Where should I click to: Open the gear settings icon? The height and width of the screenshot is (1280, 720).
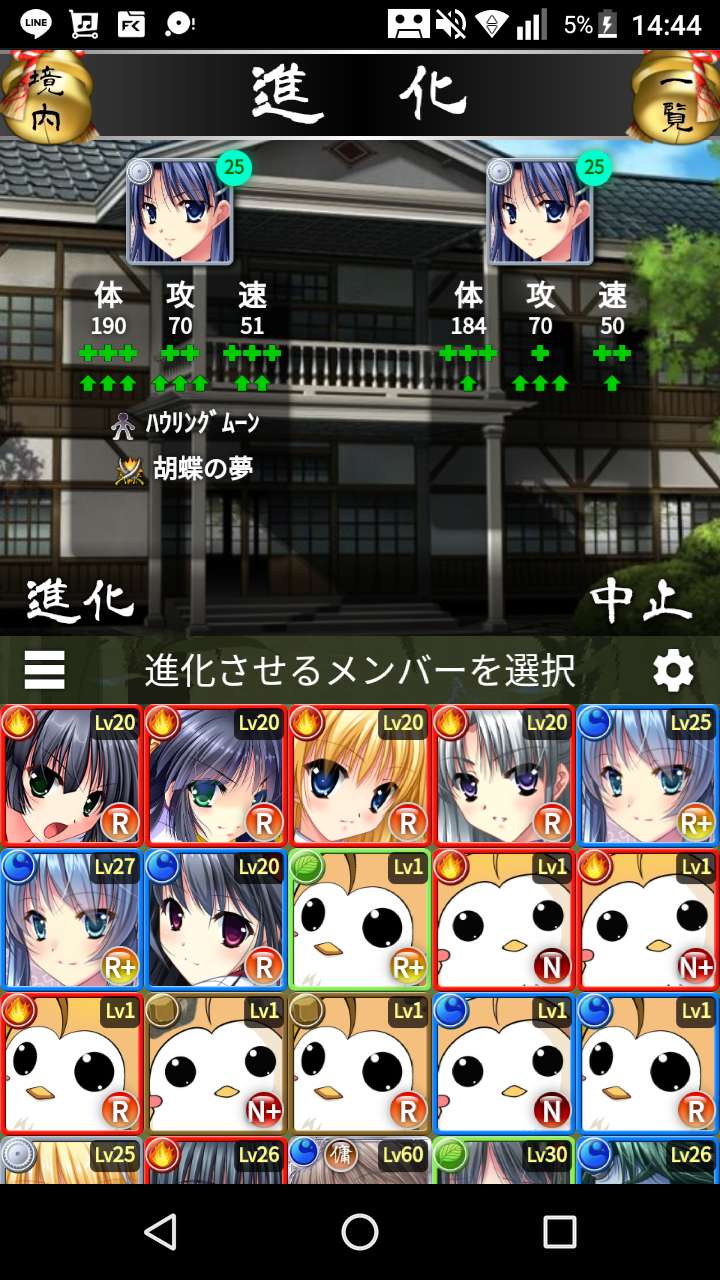(673, 670)
